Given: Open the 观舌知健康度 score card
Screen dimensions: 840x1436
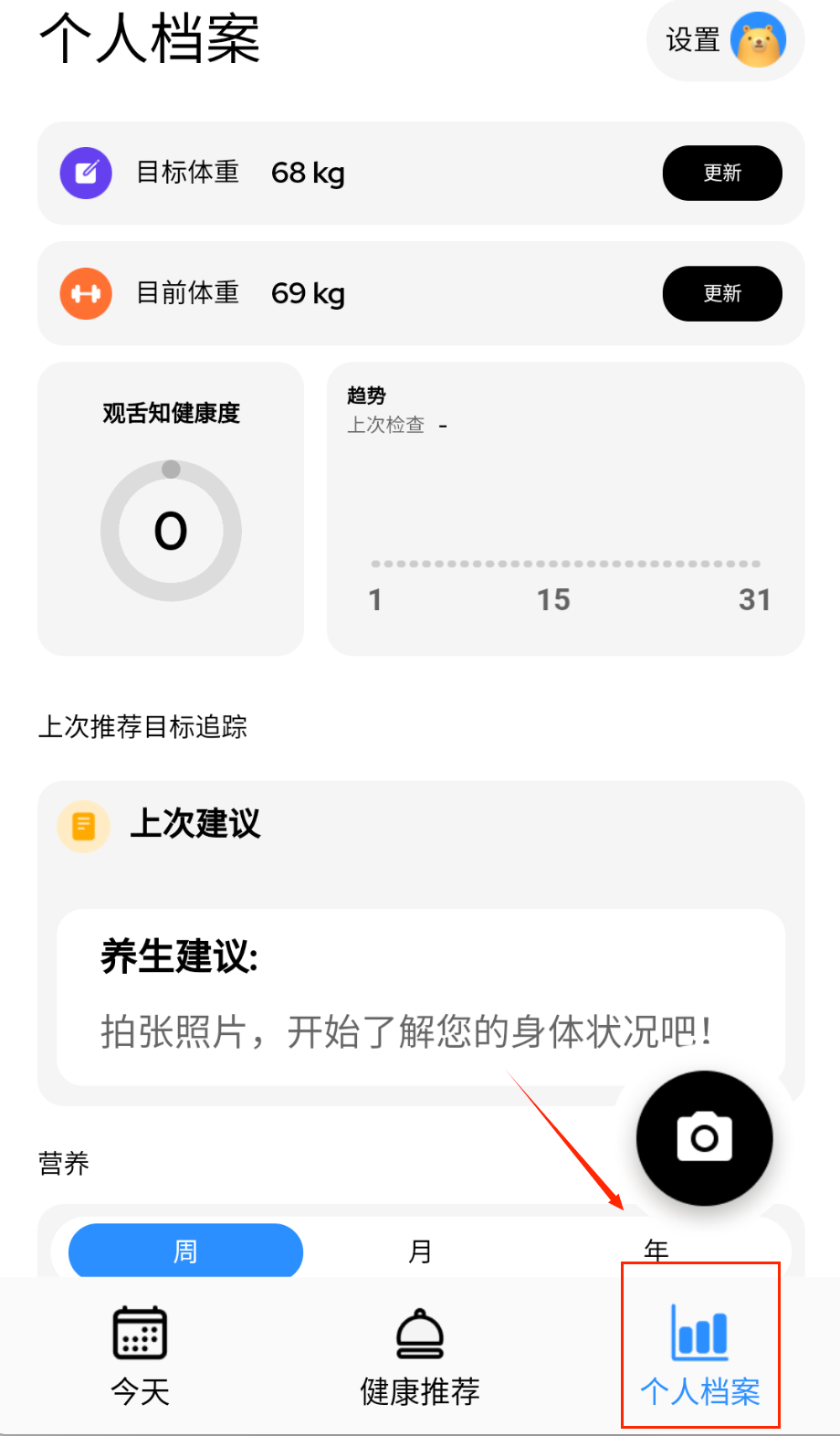Looking at the screenshot, I should 171,509.
